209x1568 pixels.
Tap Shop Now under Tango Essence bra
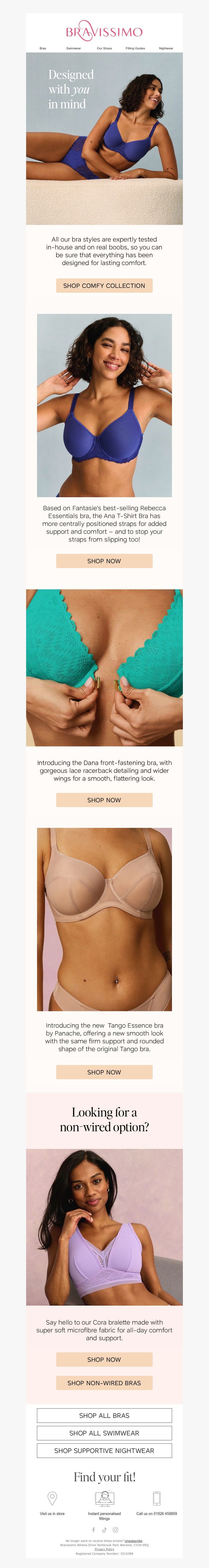click(x=104, y=1072)
